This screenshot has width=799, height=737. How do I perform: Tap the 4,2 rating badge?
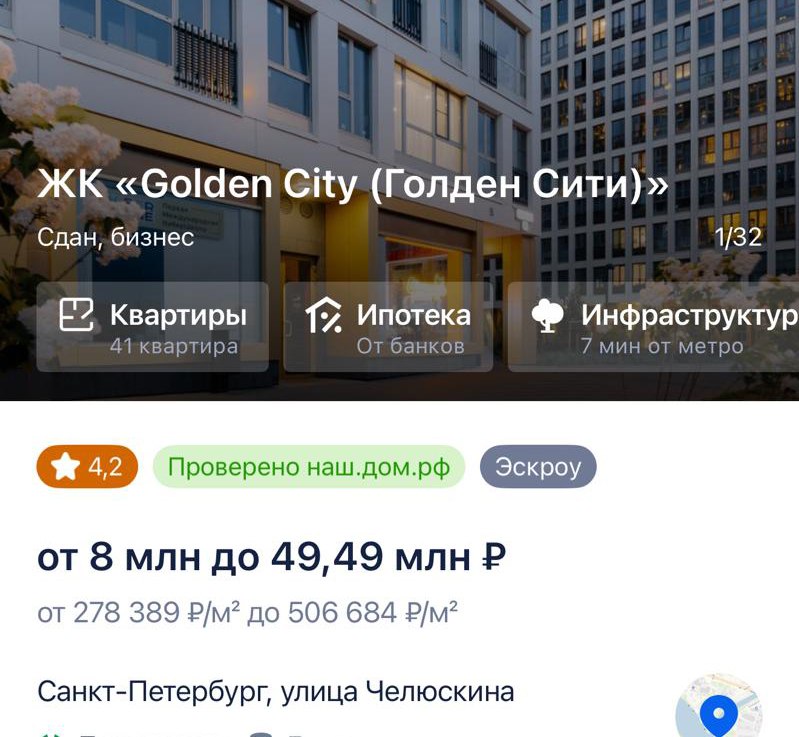click(x=87, y=467)
